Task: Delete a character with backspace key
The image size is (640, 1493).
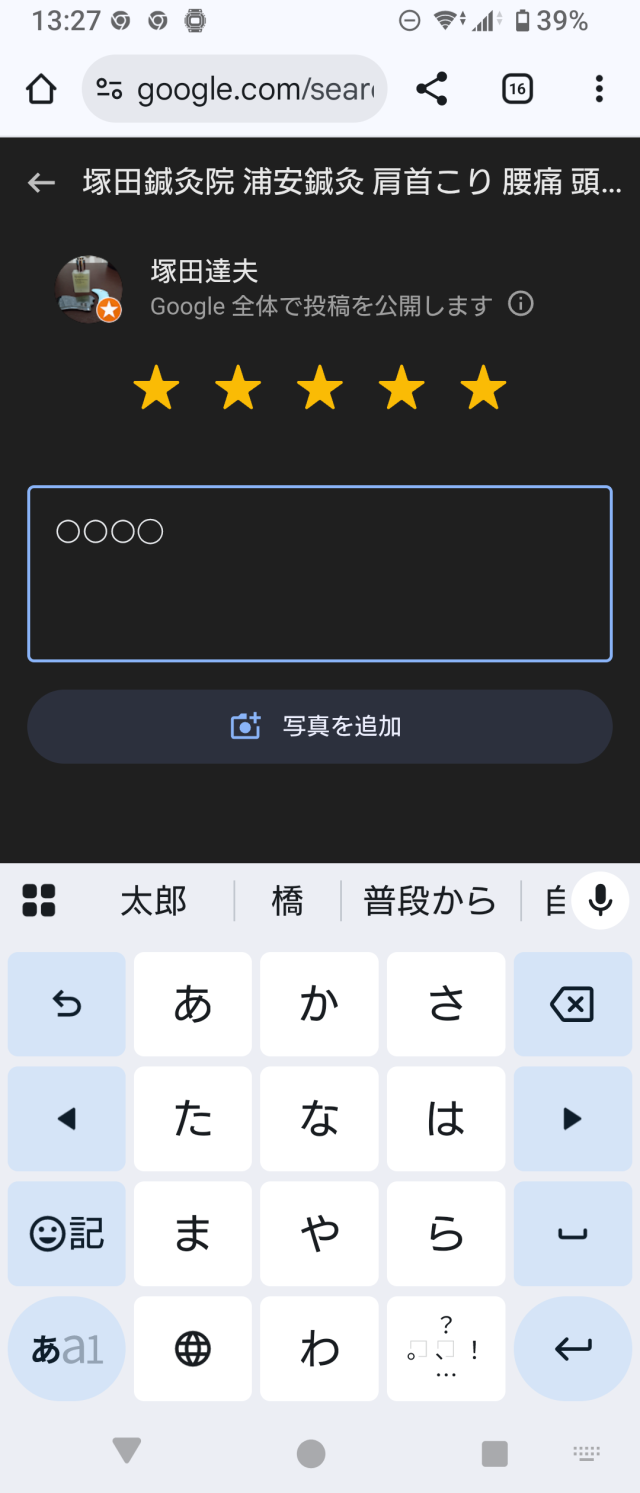Action: [572, 1004]
